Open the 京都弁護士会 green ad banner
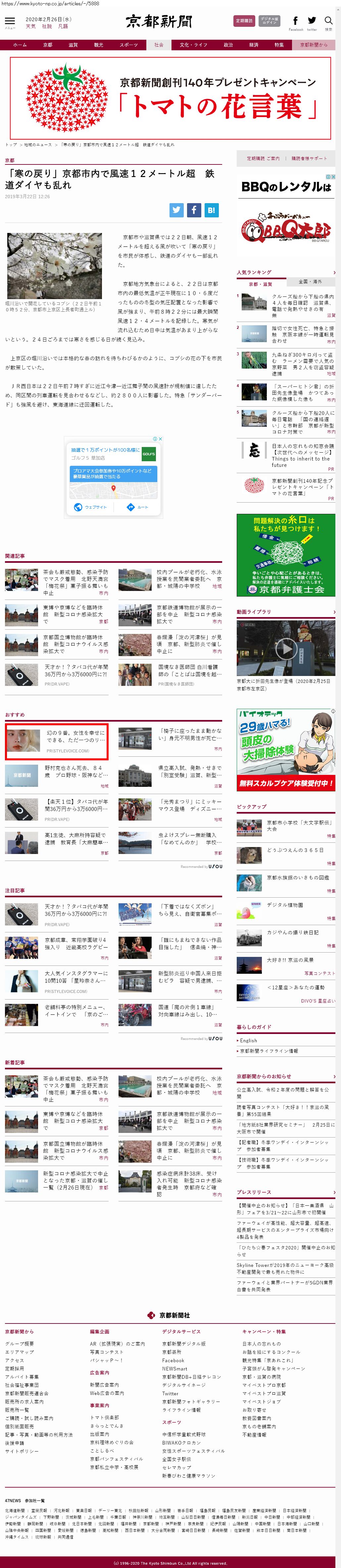The image size is (341, 1568). [286, 555]
